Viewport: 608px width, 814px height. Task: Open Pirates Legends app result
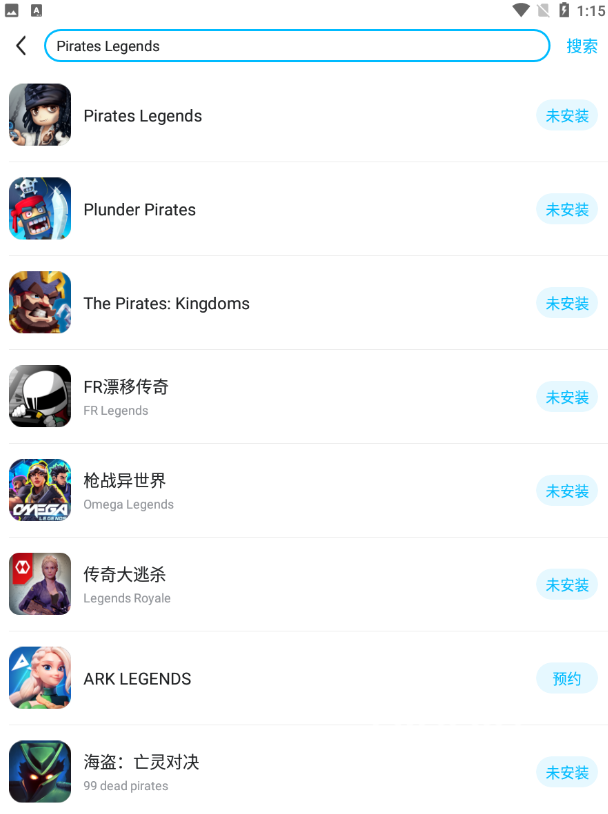[x=143, y=116]
